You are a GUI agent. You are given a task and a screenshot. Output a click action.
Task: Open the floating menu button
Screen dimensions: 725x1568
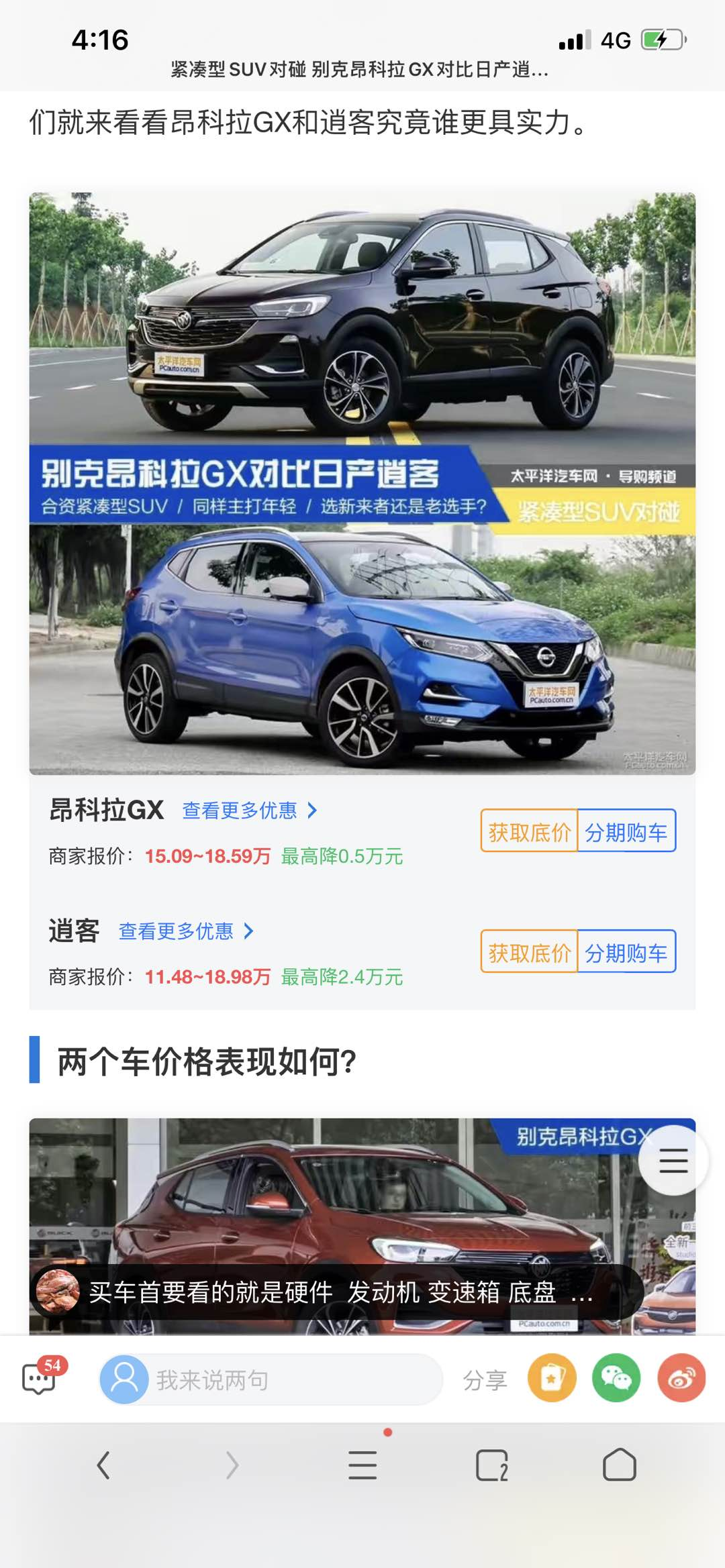click(x=673, y=1160)
